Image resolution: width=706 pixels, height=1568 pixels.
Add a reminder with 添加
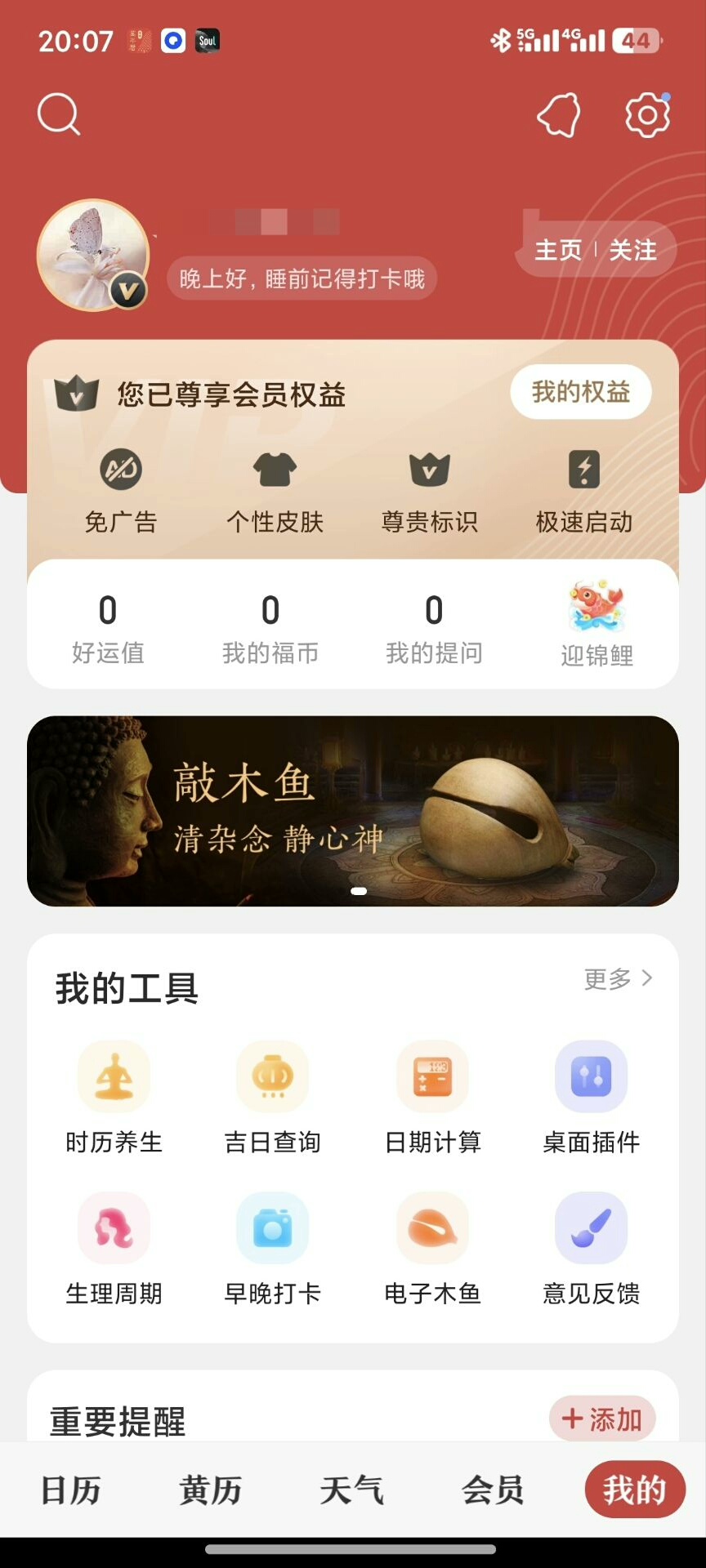(x=602, y=1419)
